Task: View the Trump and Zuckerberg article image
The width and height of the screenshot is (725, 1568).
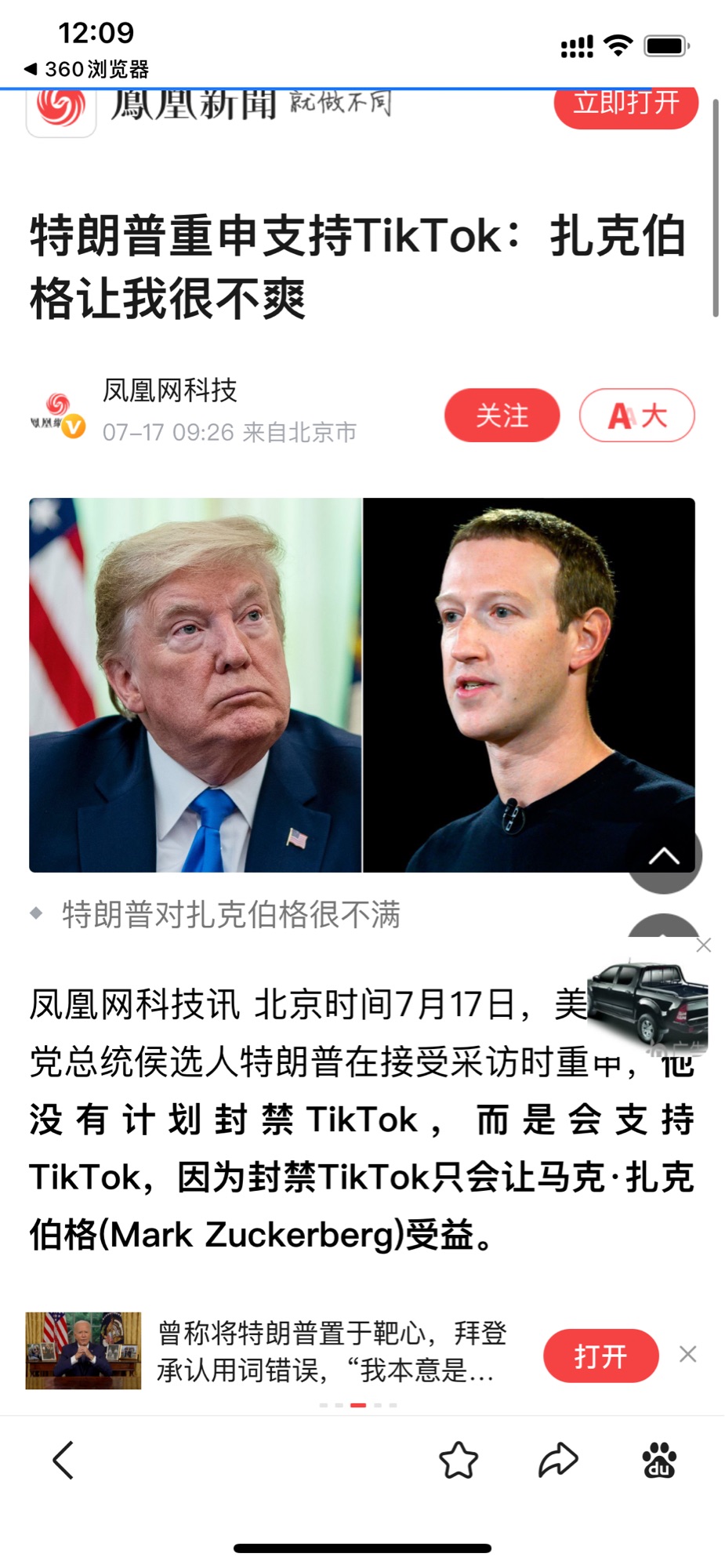Action: [361, 684]
